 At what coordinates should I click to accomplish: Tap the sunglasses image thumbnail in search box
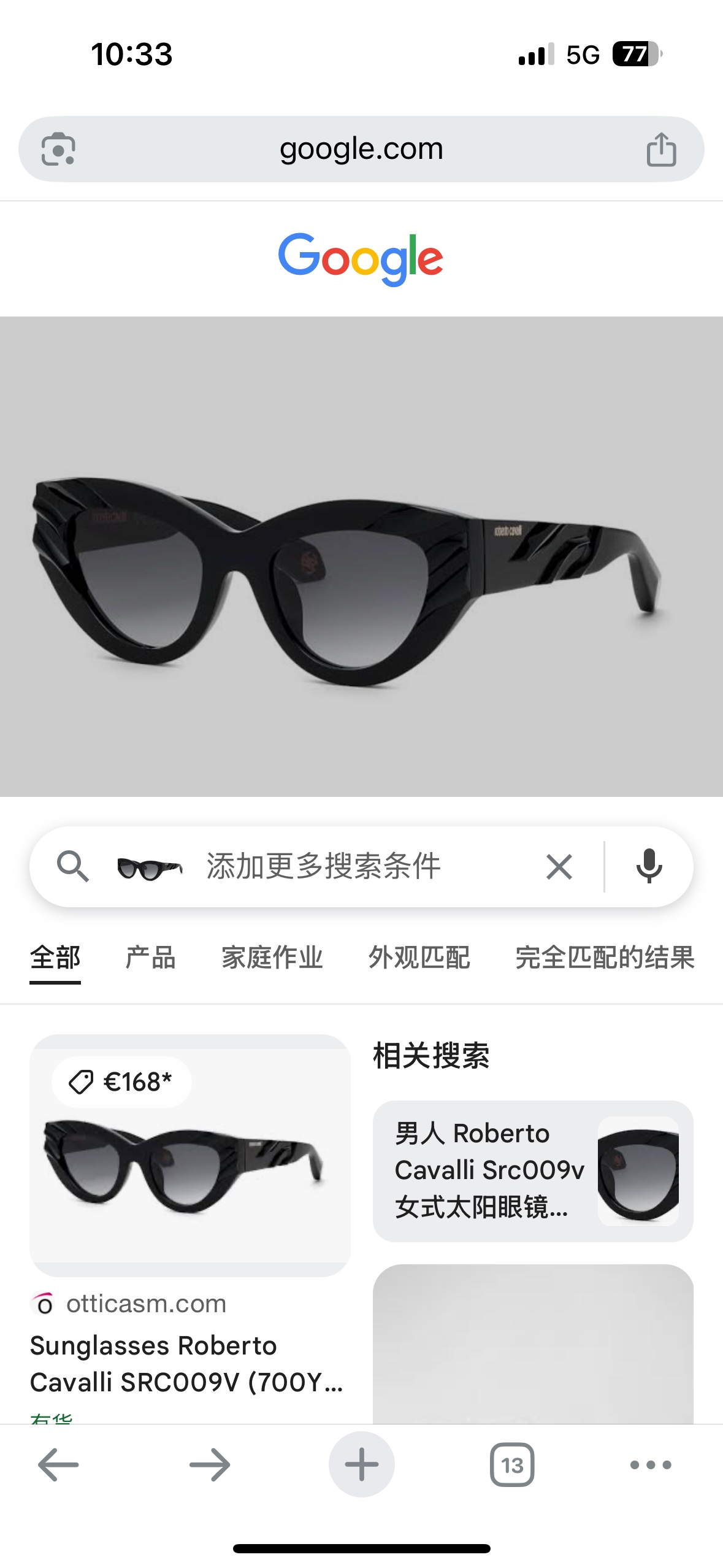pyautogui.click(x=150, y=867)
